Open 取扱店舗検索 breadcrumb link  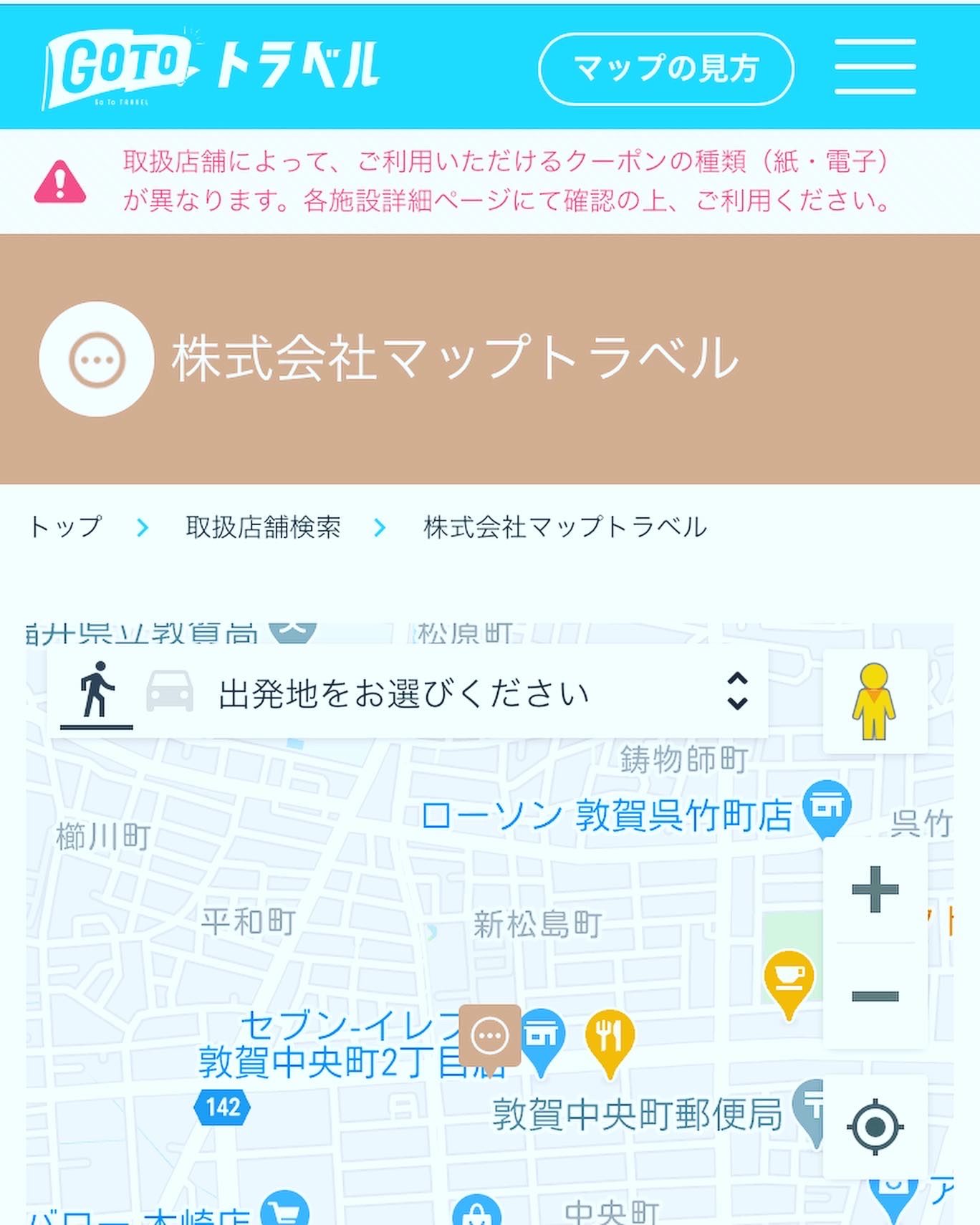tap(263, 527)
